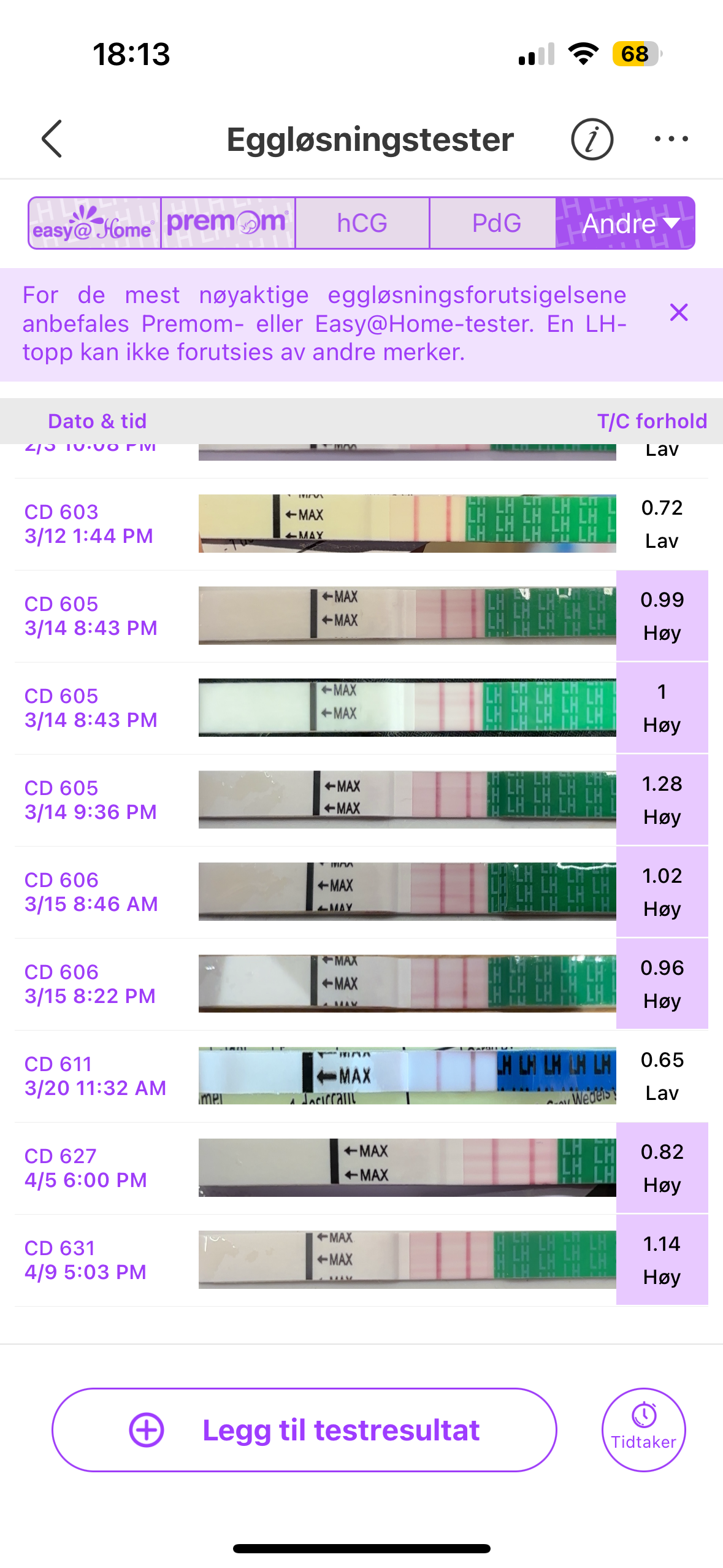Switch to the Premom tab
The width and height of the screenshot is (723, 1568).
pos(228,223)
